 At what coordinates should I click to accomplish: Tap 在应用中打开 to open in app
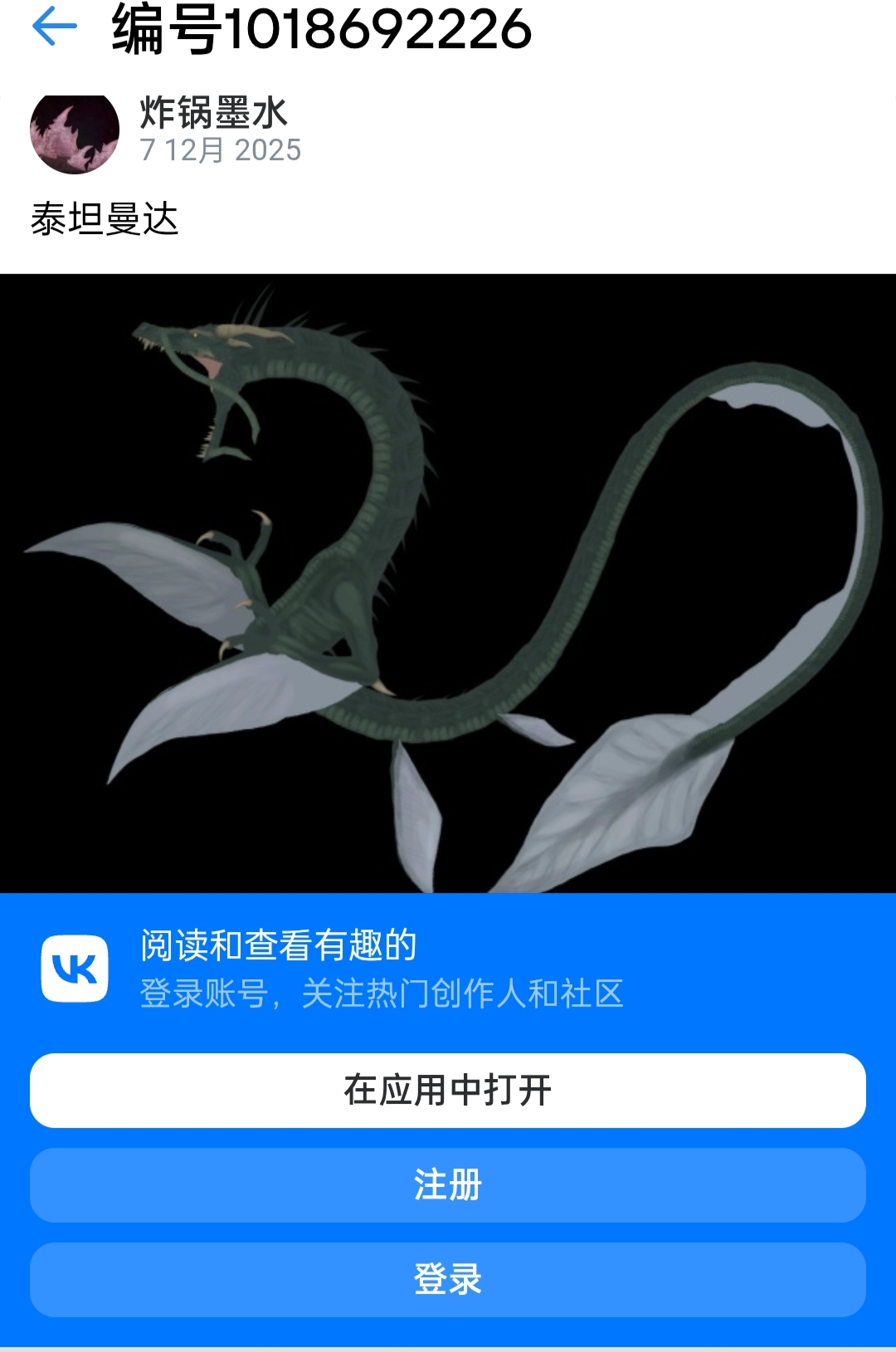(448, 1090)
